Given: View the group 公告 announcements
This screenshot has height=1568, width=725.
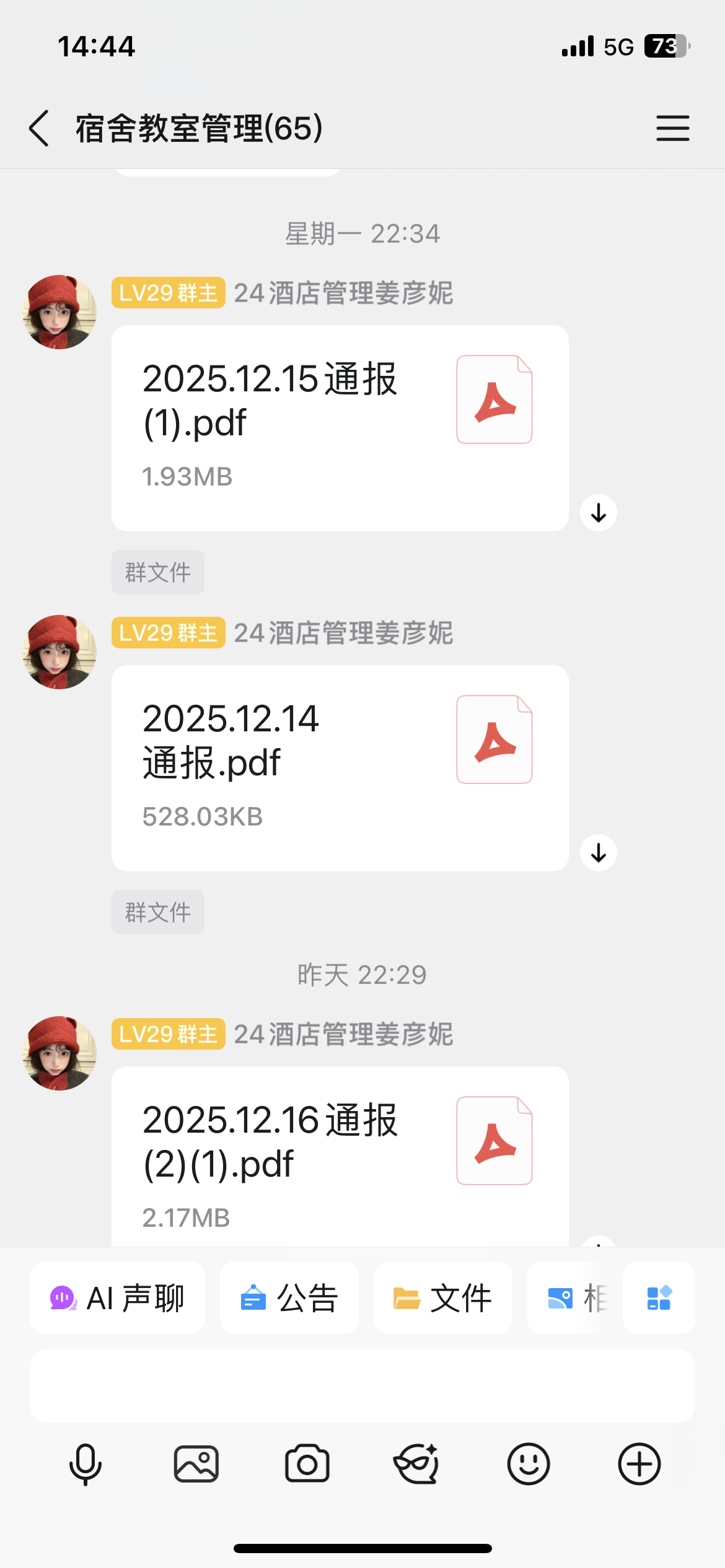Looking at the screenshot, I should coord(289,1298).
